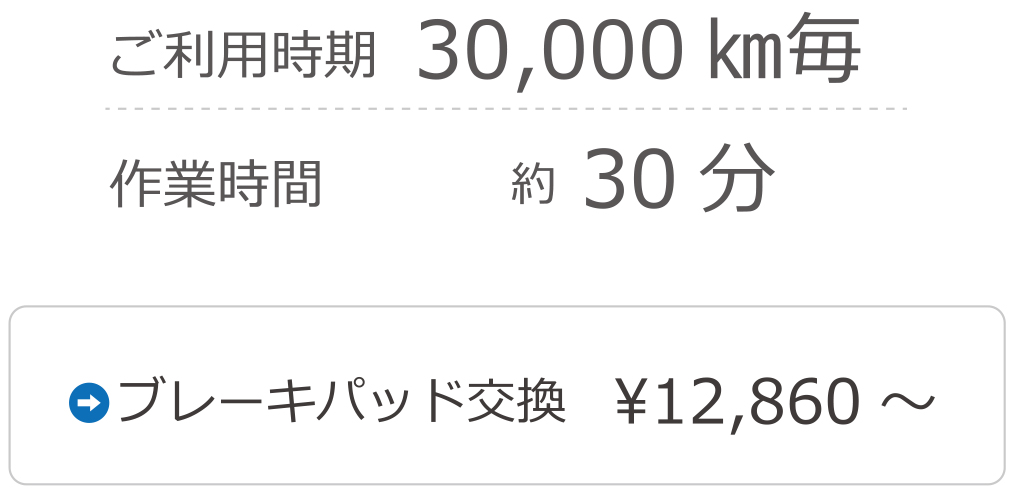The image size is (1011, 491).
Task: Open the ブレーキパッド交換 ¥12,860 link
Action: pos(505,401)
